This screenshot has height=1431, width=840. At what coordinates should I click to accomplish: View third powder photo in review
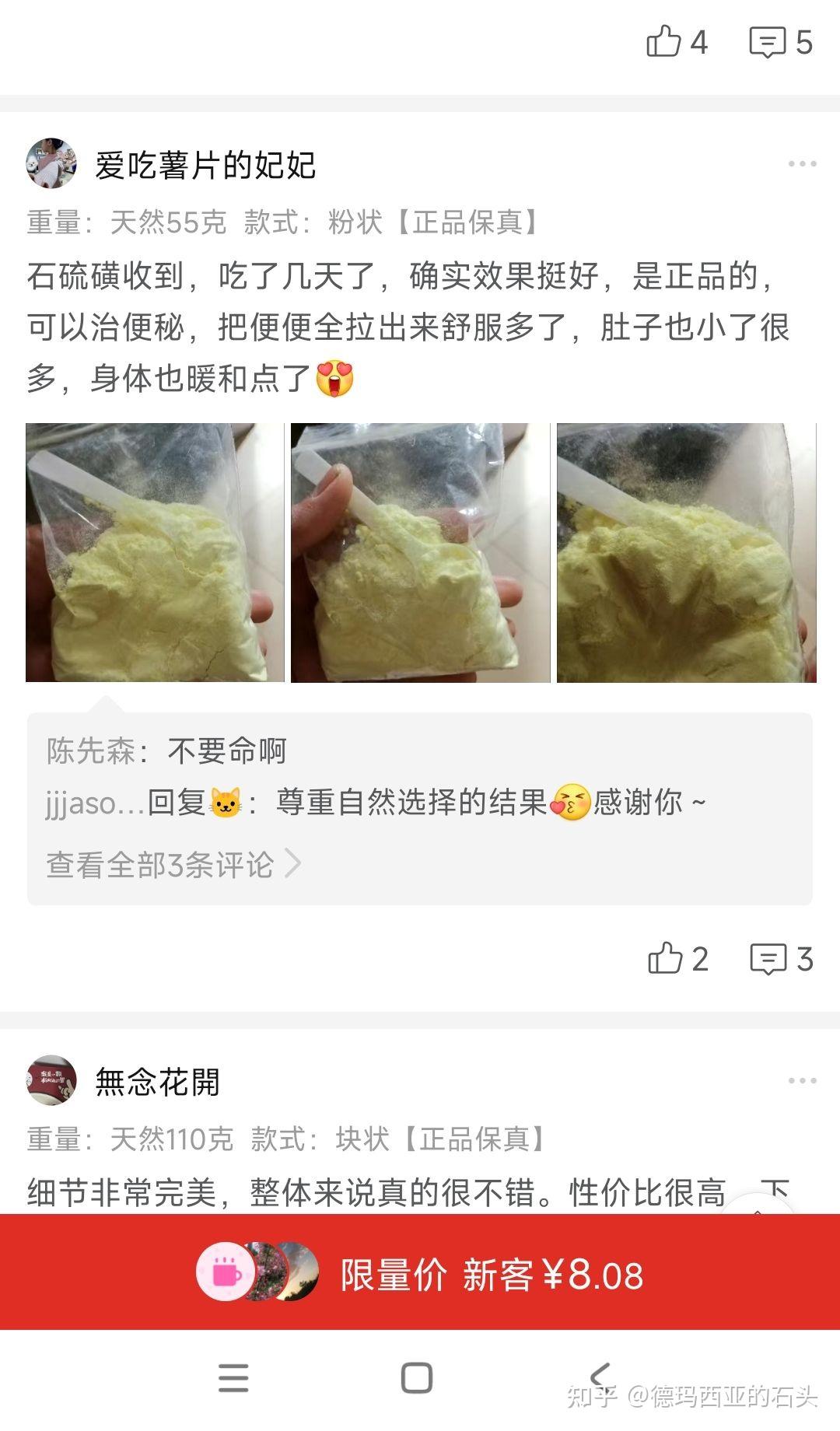click(686, 553)
